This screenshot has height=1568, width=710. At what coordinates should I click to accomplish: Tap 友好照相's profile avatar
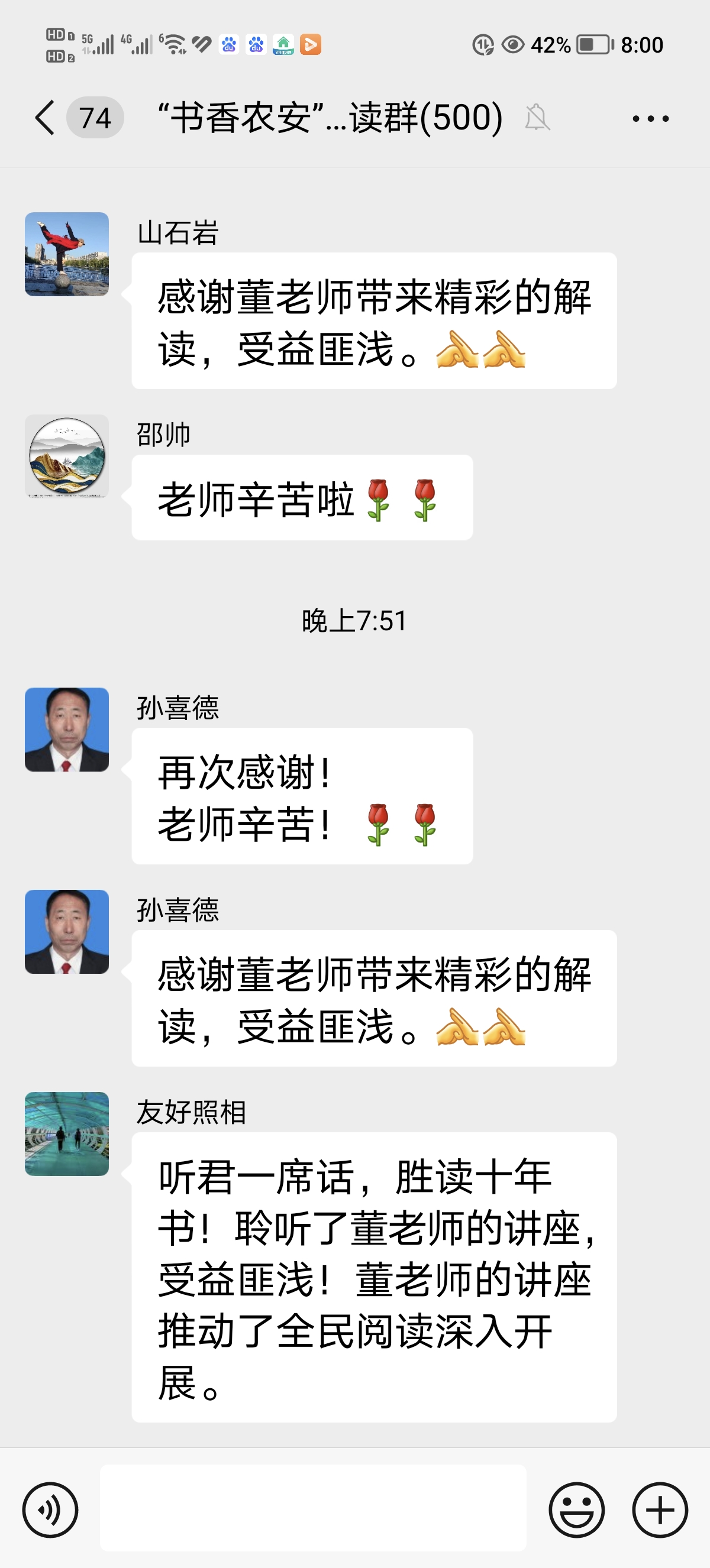point(67,1133)
